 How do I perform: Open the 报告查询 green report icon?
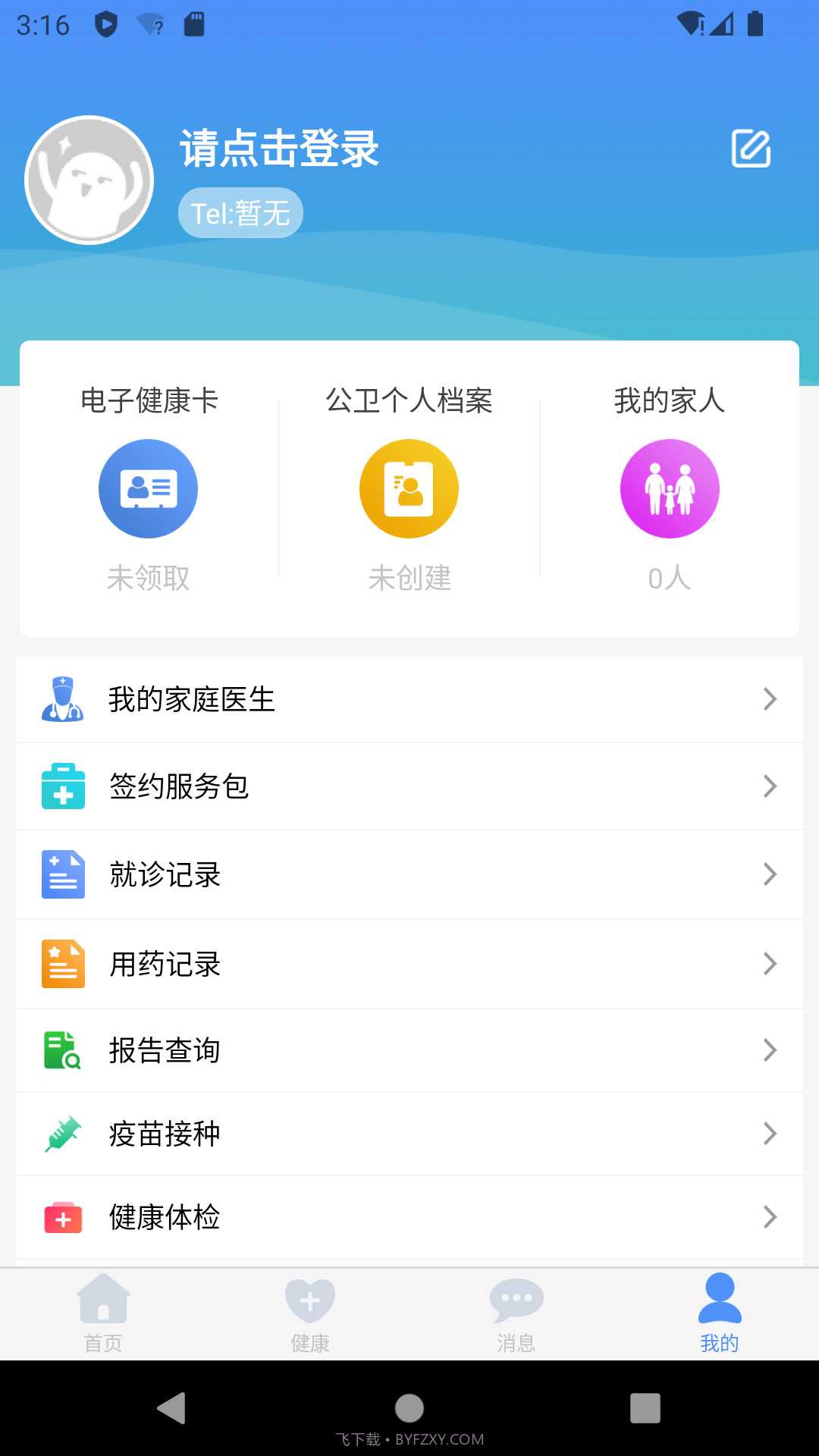63,1051
